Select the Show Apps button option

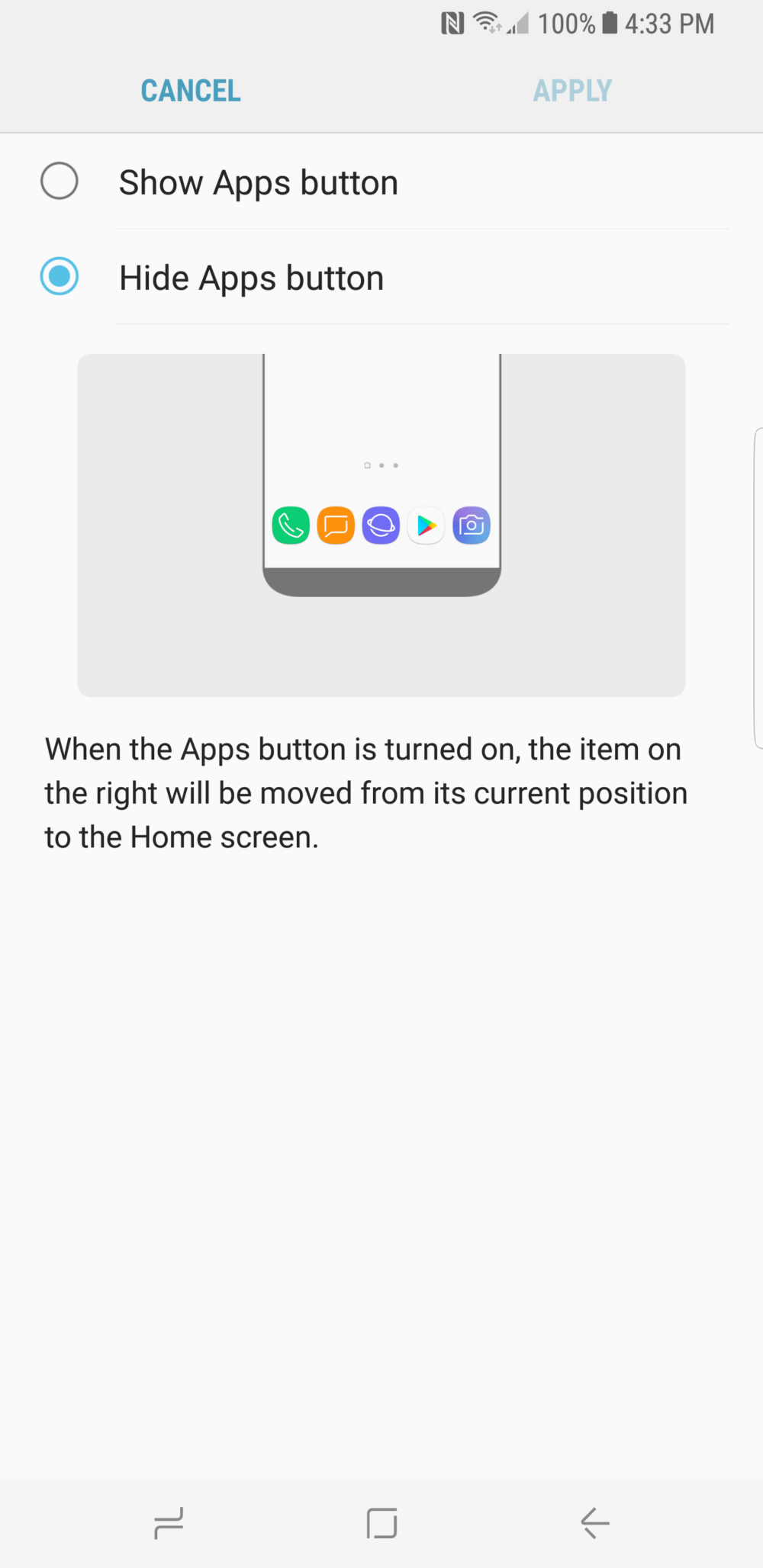pyautogui.click(x=60, y=182)
